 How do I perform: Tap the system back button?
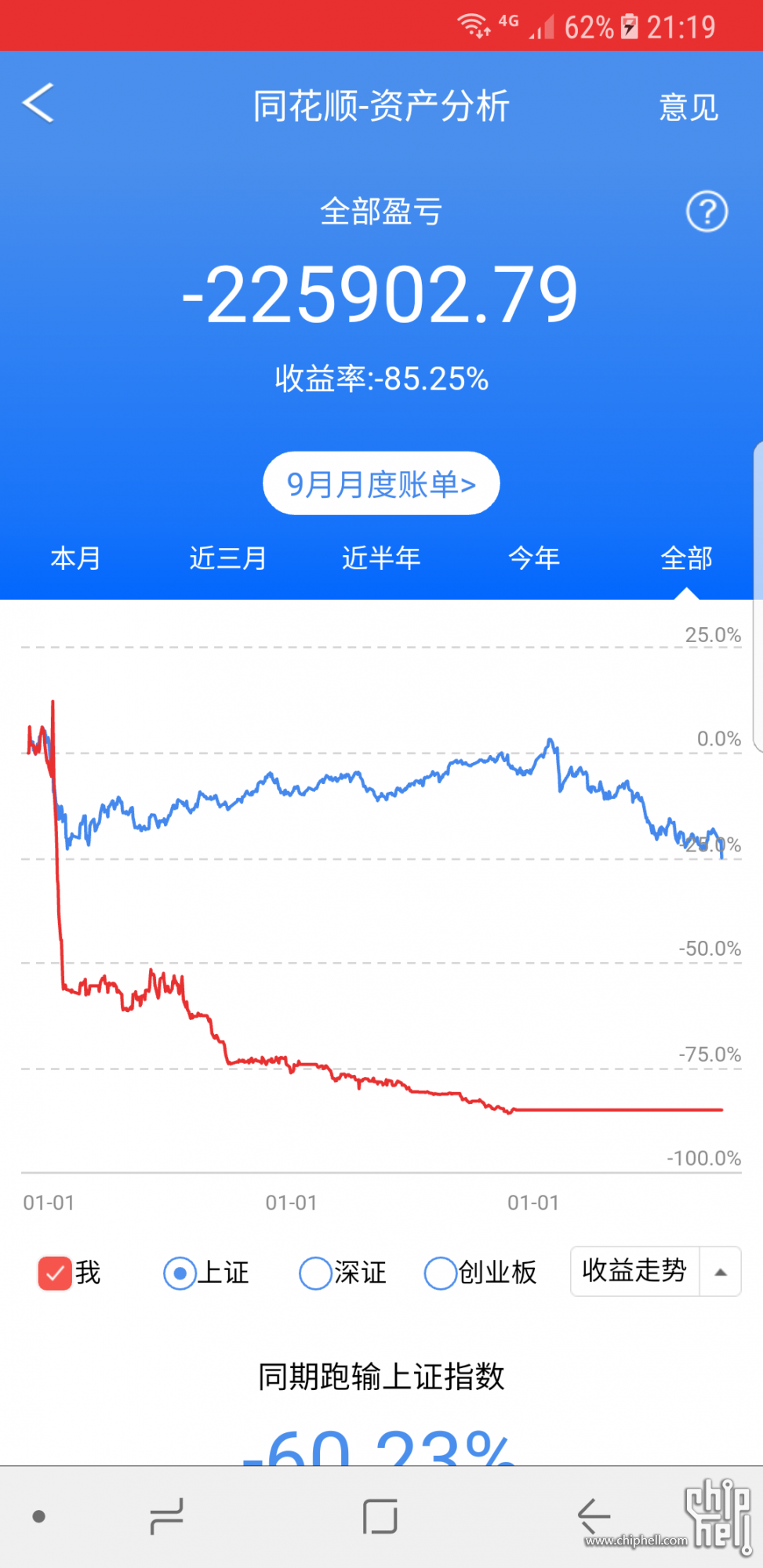pos(594,1517)
